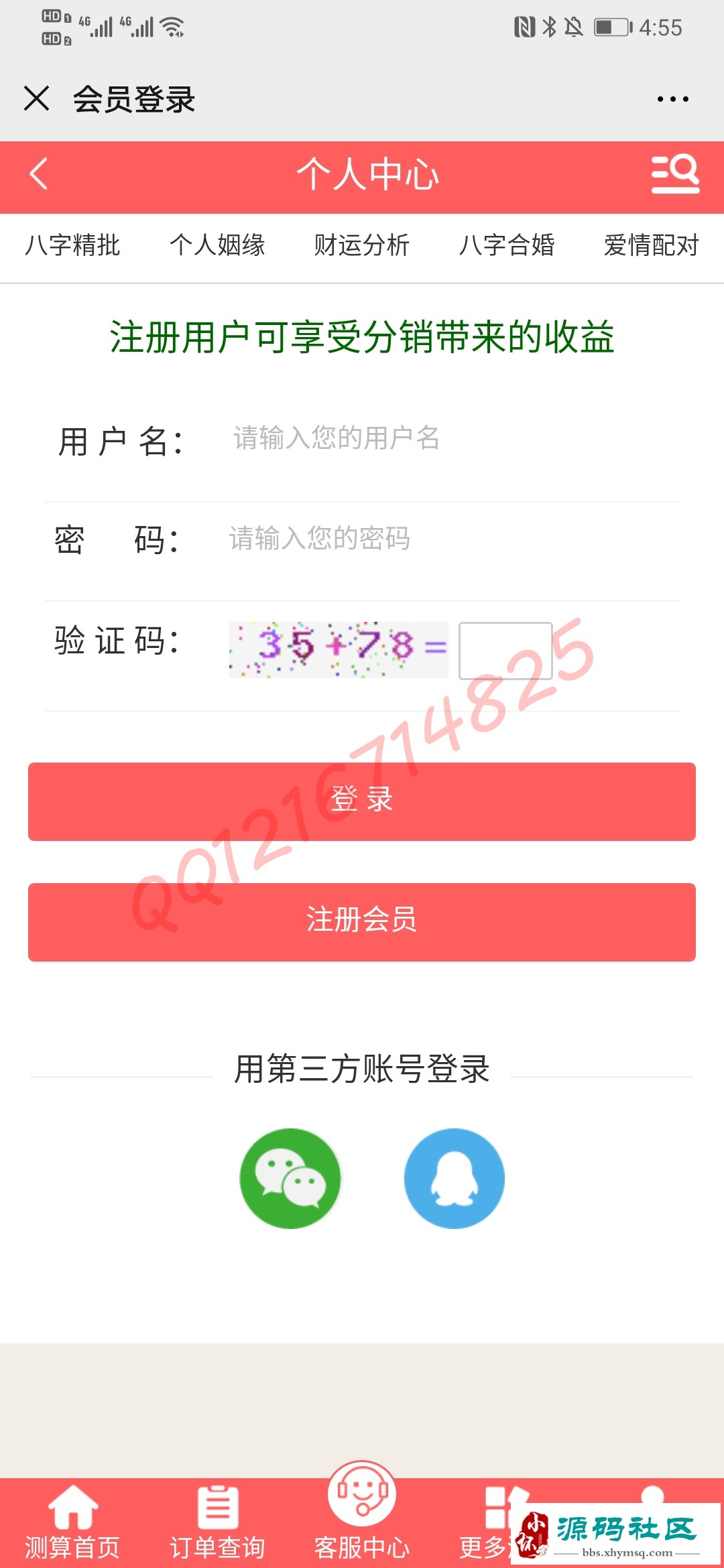Open the three-dot overflow menu
724x1568 pixels.
tap(672, 99)
